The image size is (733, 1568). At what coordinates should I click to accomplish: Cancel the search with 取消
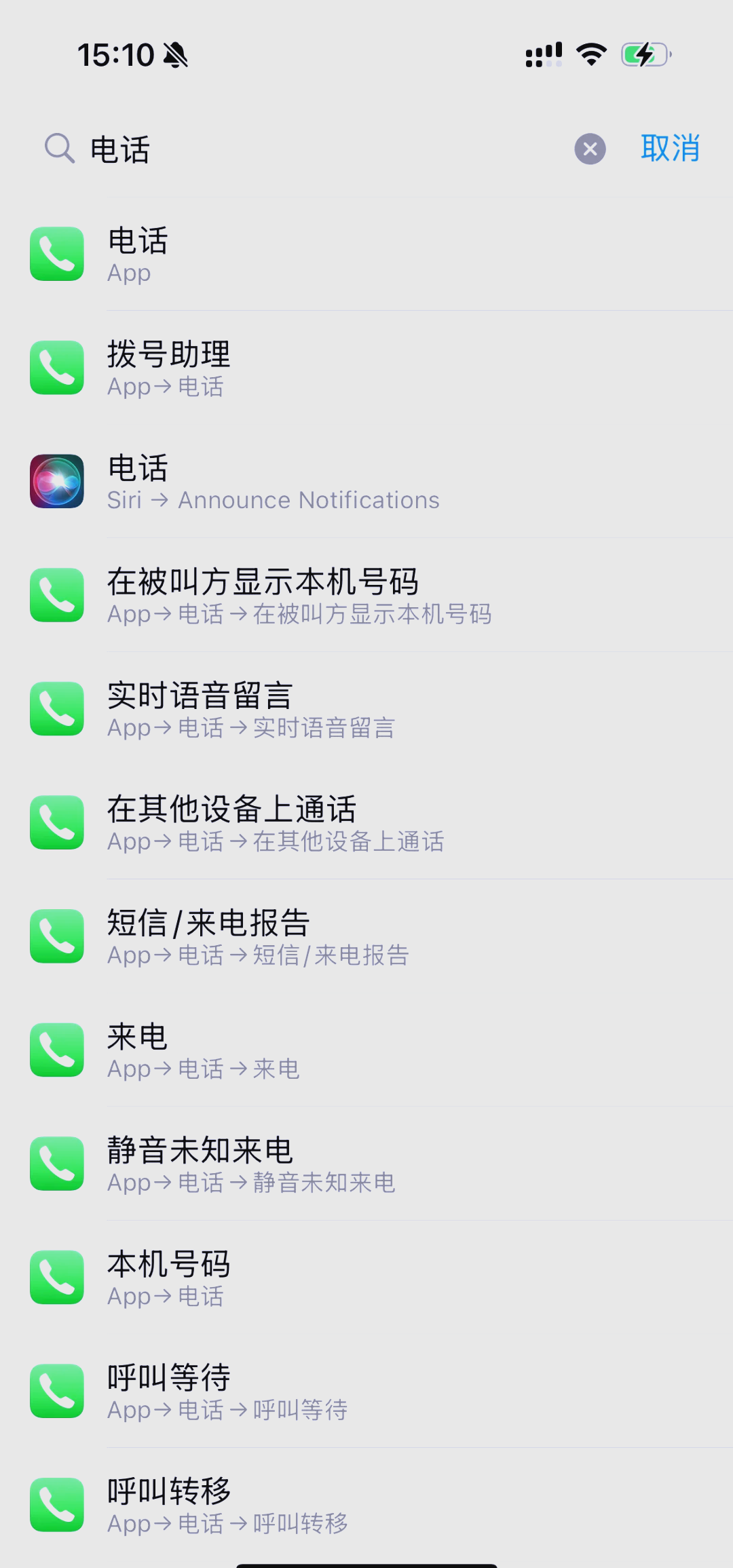670,148
